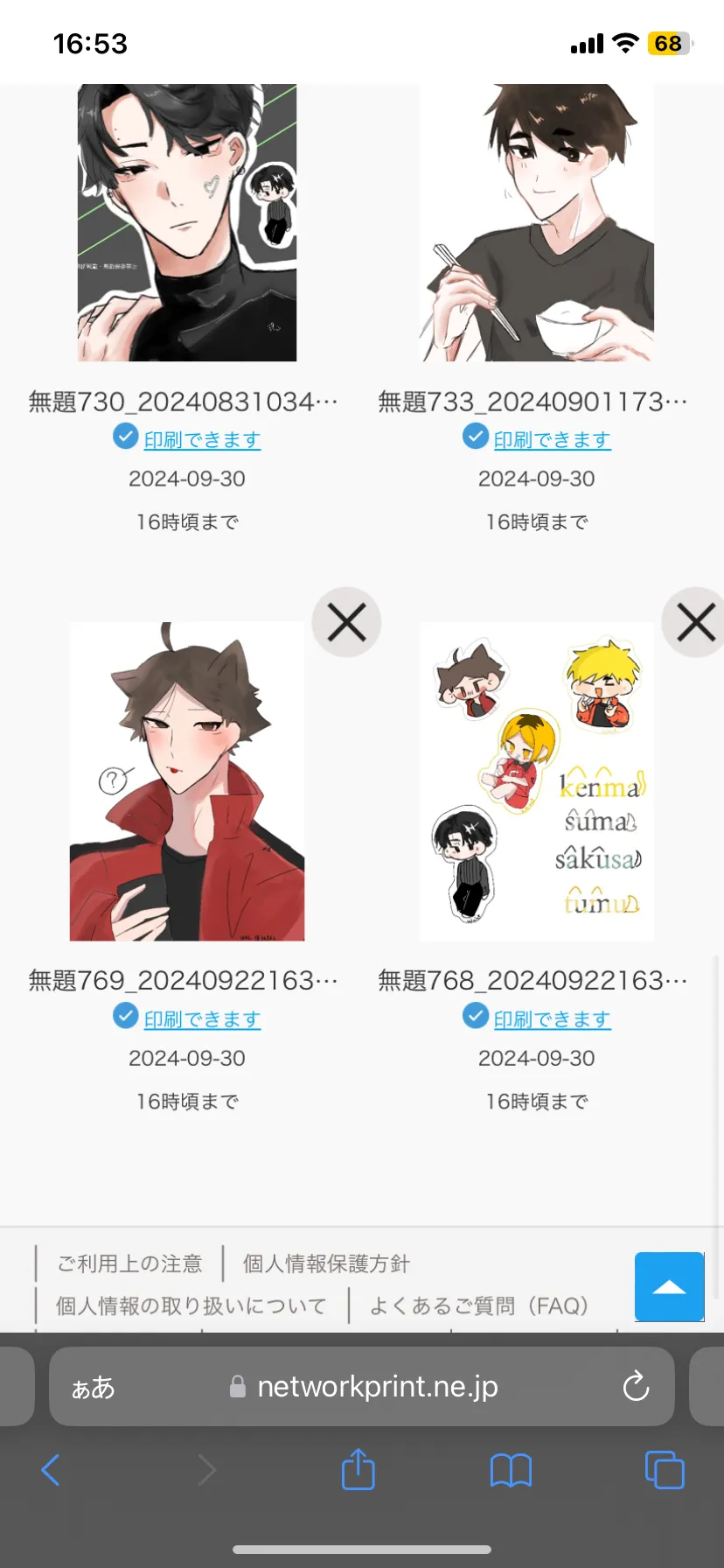
Task: Open 個人情報保護方針 footer link
Action: [x=326, y=1263]
